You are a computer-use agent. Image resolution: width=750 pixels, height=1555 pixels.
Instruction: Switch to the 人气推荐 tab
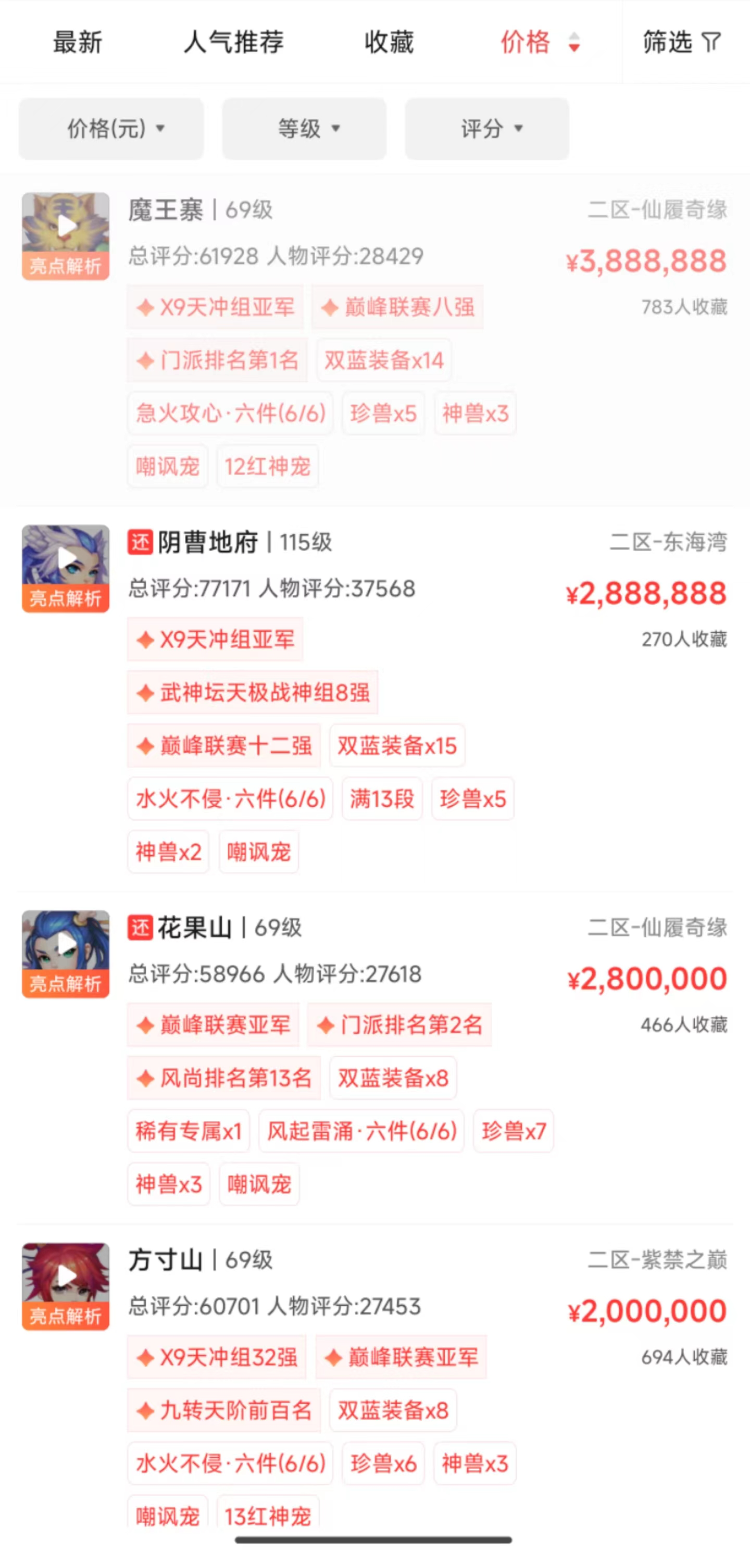(x=234, y=42)
